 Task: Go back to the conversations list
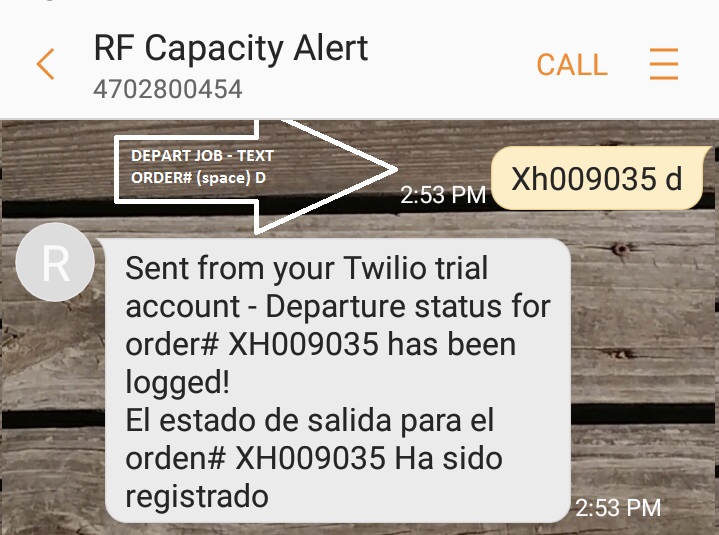(x=44, y=64)
